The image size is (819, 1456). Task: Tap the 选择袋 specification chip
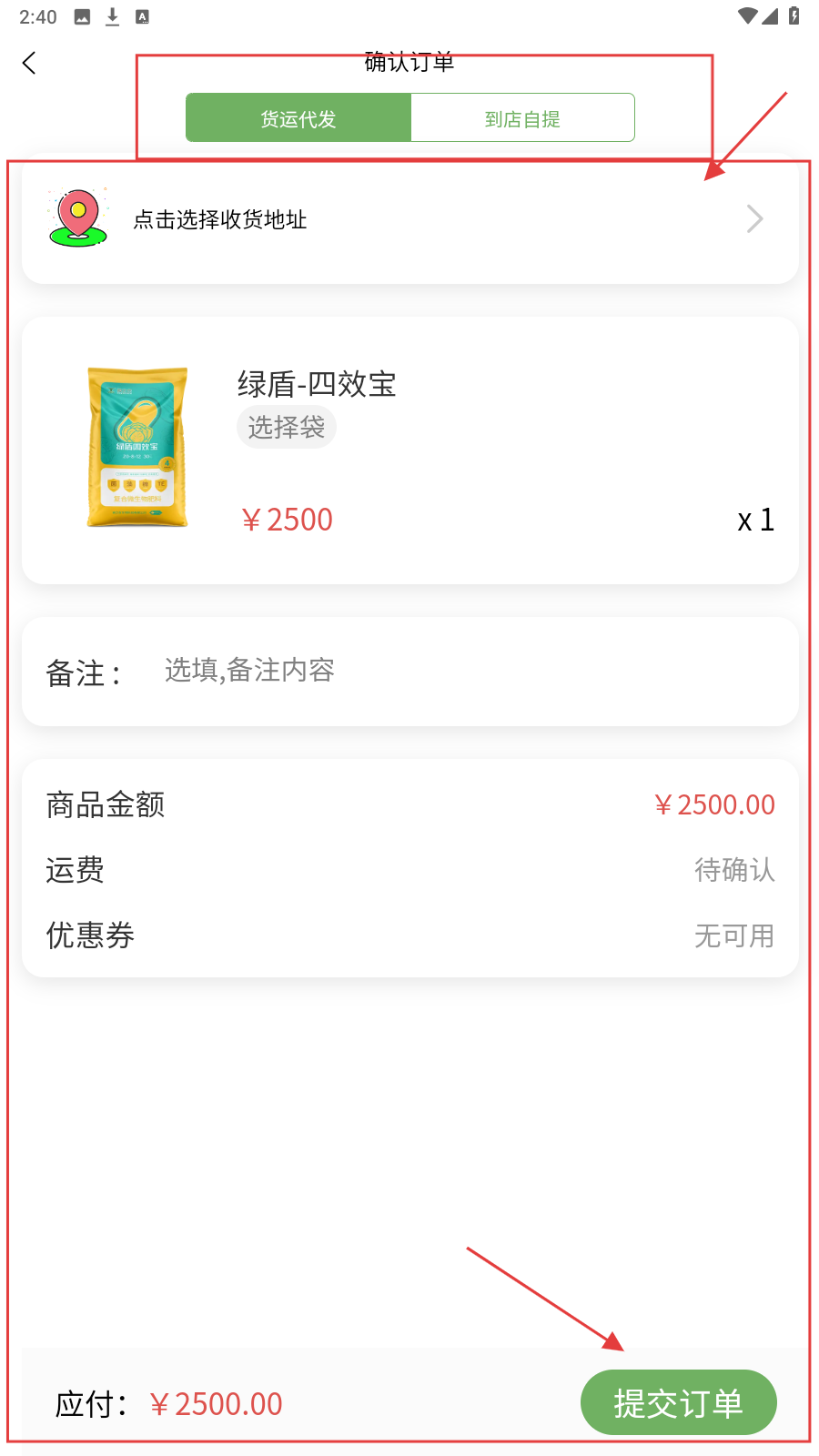[287, 427]
